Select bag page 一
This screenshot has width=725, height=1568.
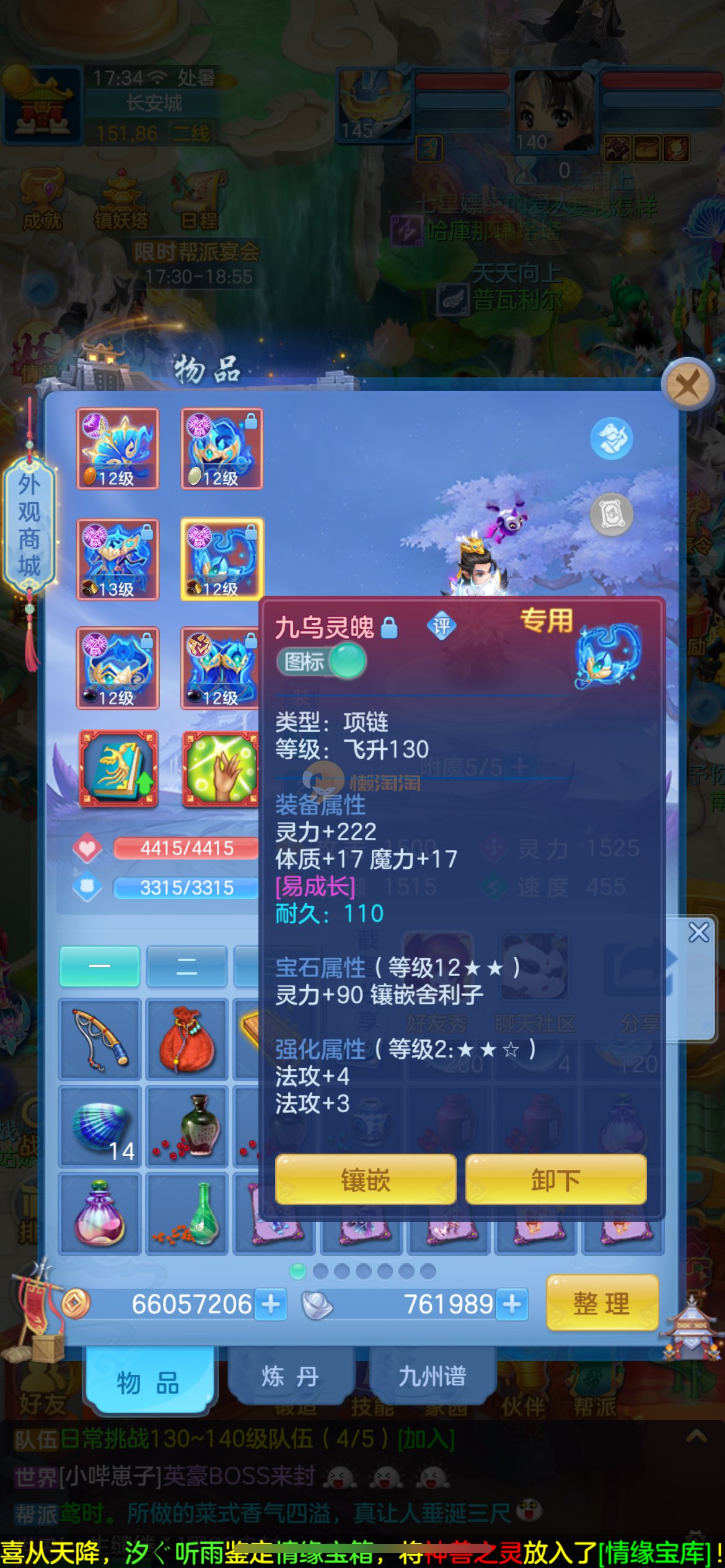[x=99, y=966]
